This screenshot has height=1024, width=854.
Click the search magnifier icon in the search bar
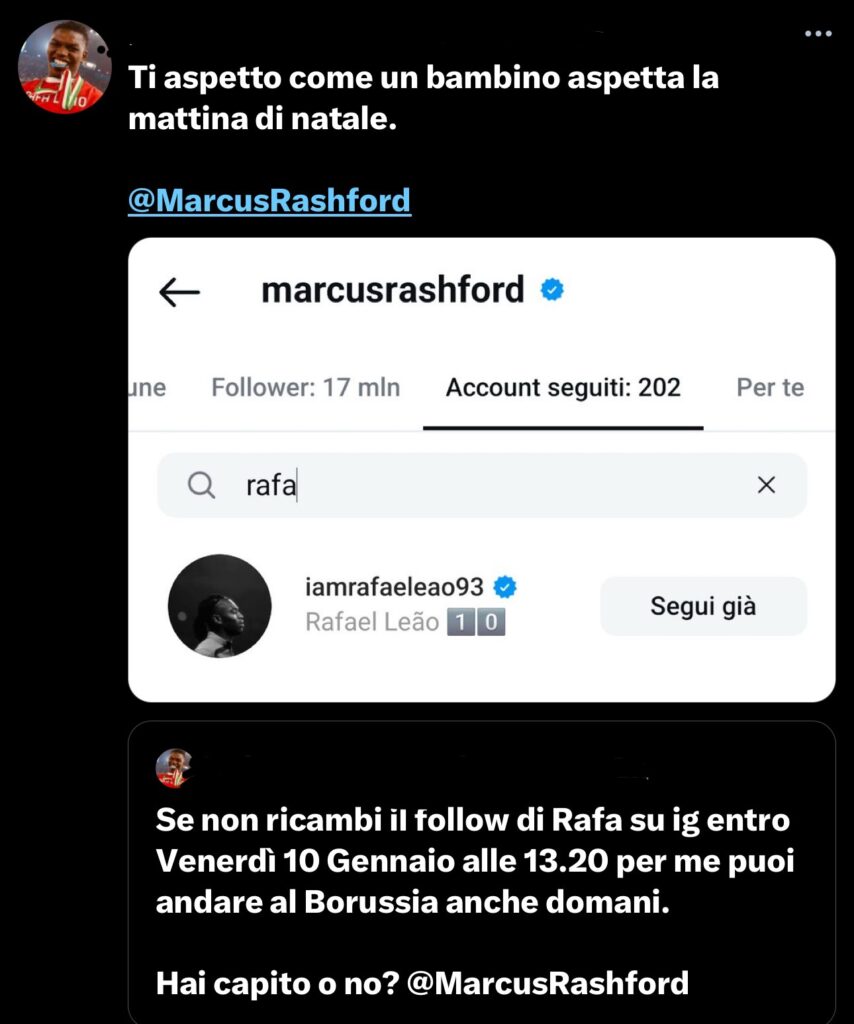point(201,484)
